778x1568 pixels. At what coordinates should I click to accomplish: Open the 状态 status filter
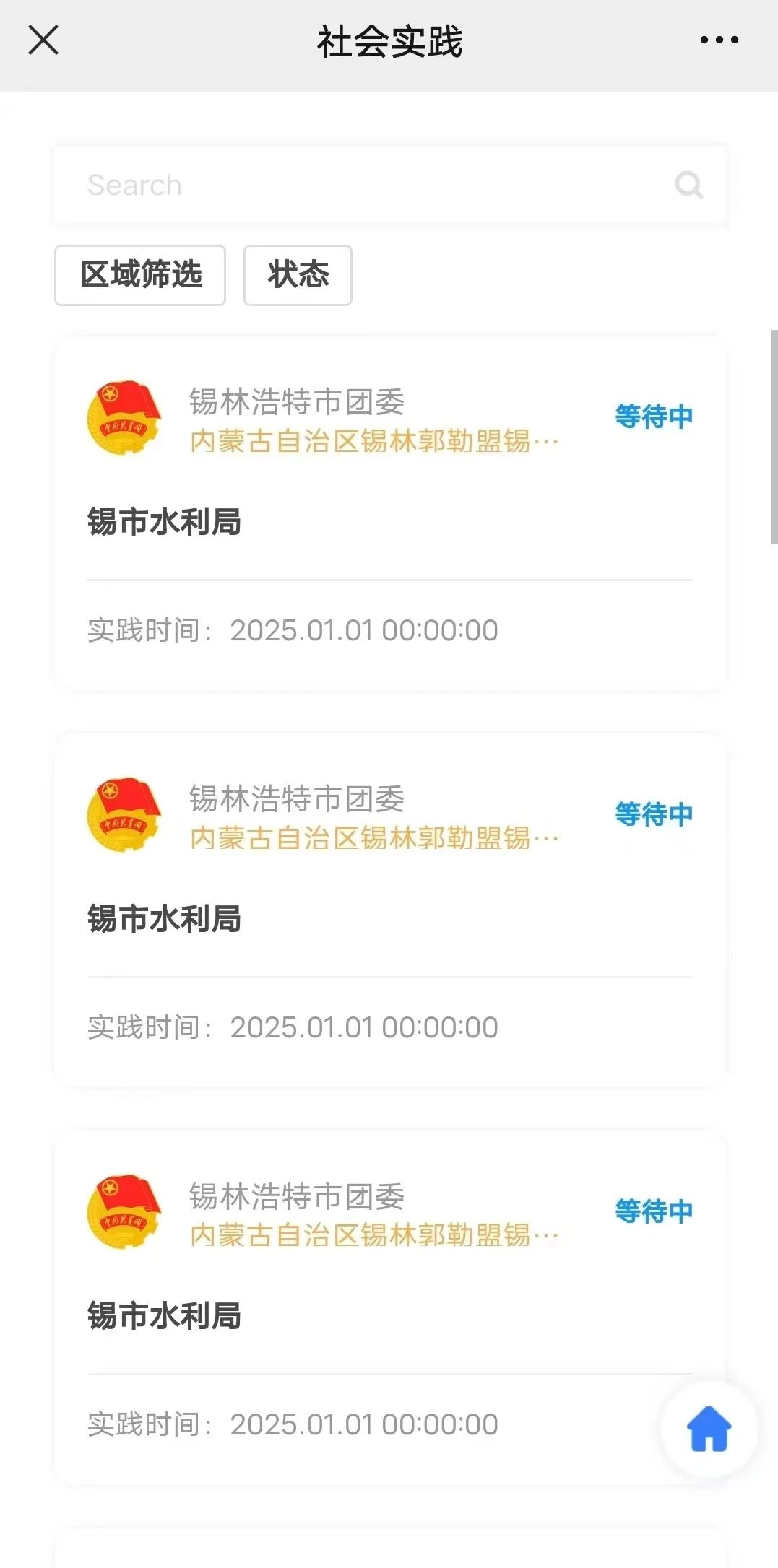click(x=298, y=275)
